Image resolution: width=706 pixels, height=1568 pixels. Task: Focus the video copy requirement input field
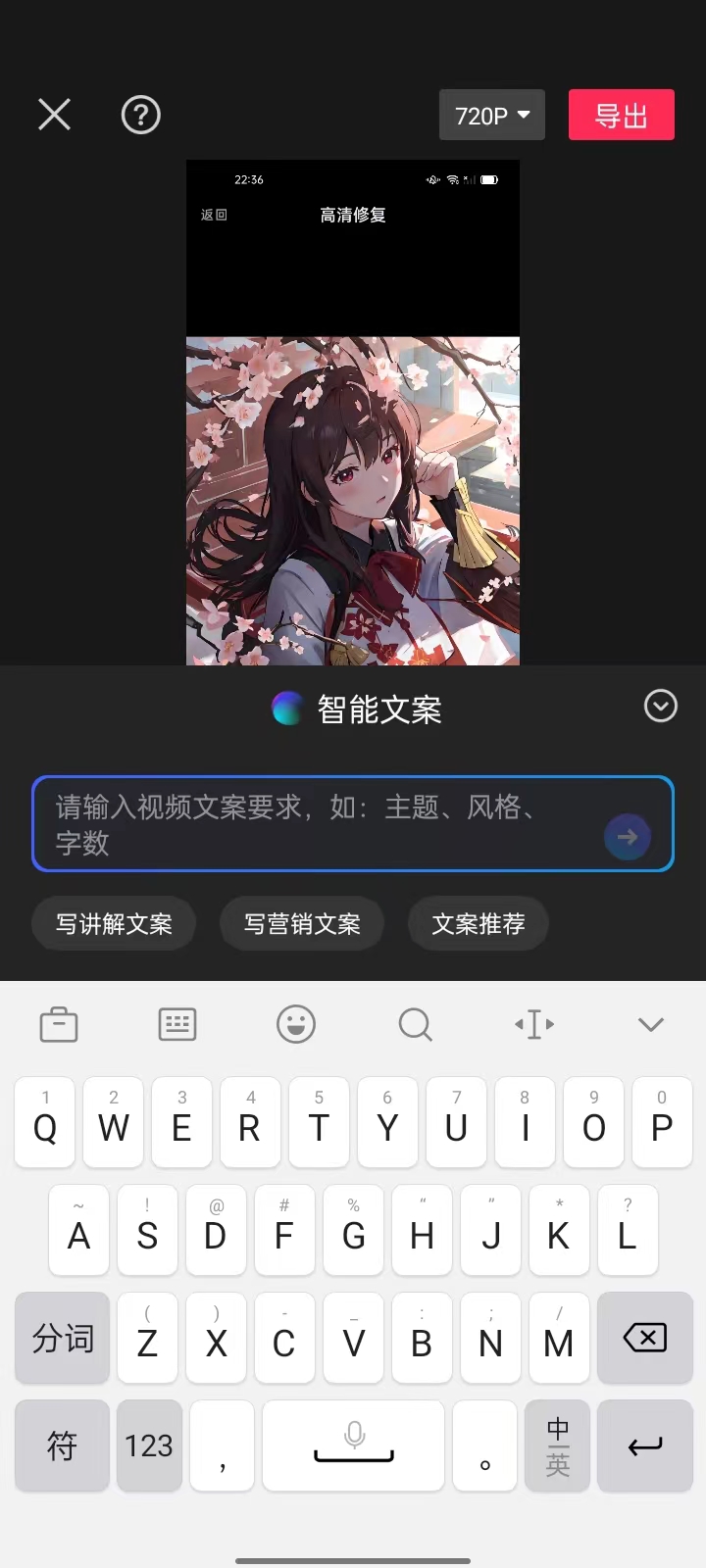314,823
